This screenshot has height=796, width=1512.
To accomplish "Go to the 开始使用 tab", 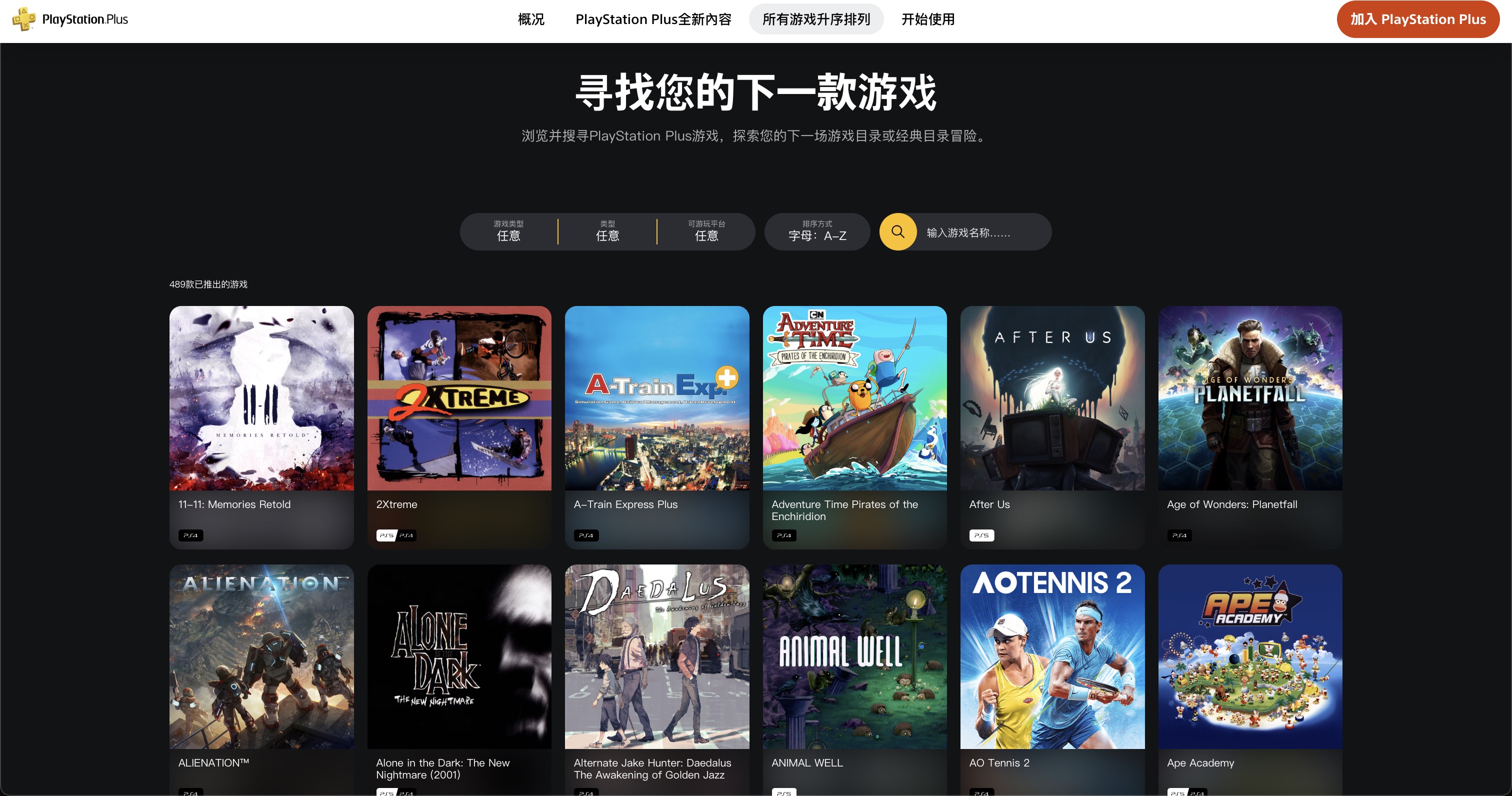I will pos(927,19).
